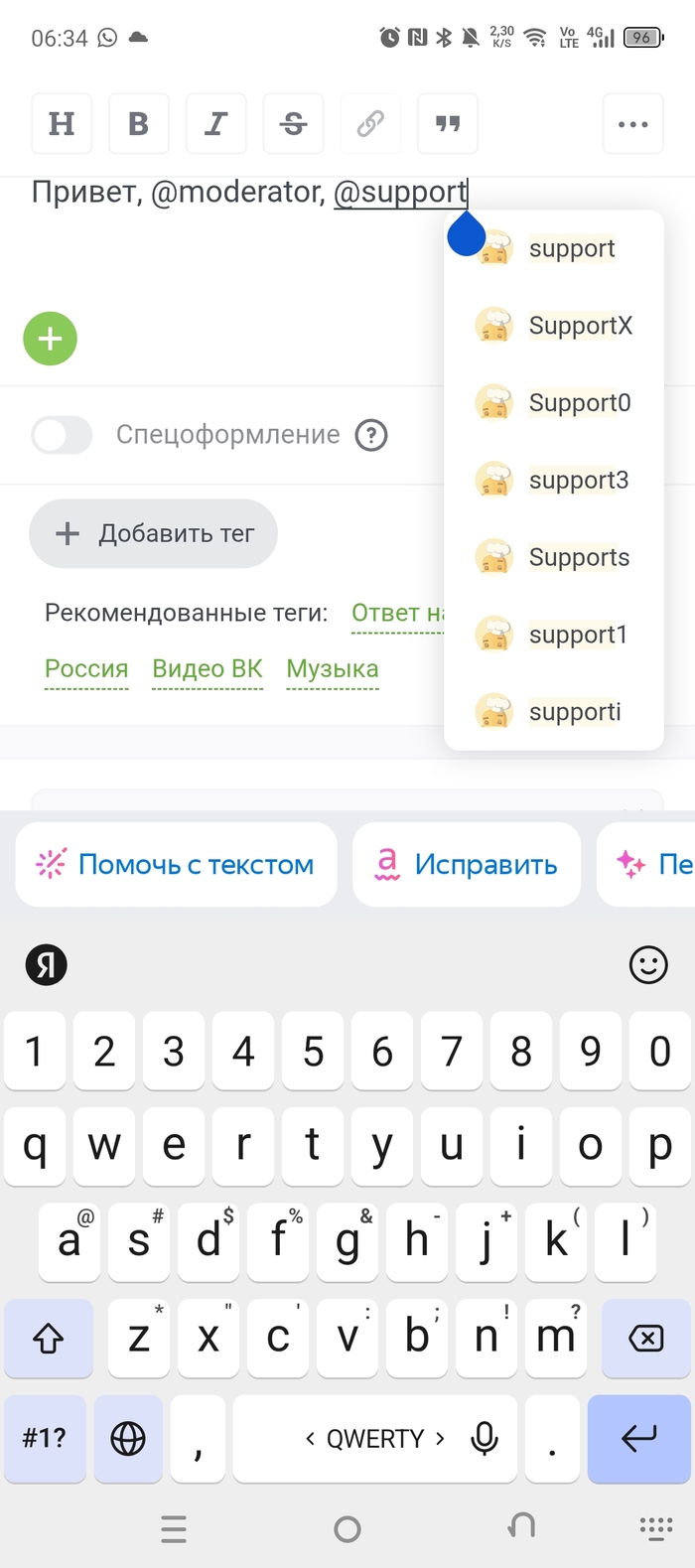This screenshot has width=695, height=1568.
Task: Tap 'Помочь с текстом' keyboard suggestion
Action: pyautogui.click(x=177, y=865)
